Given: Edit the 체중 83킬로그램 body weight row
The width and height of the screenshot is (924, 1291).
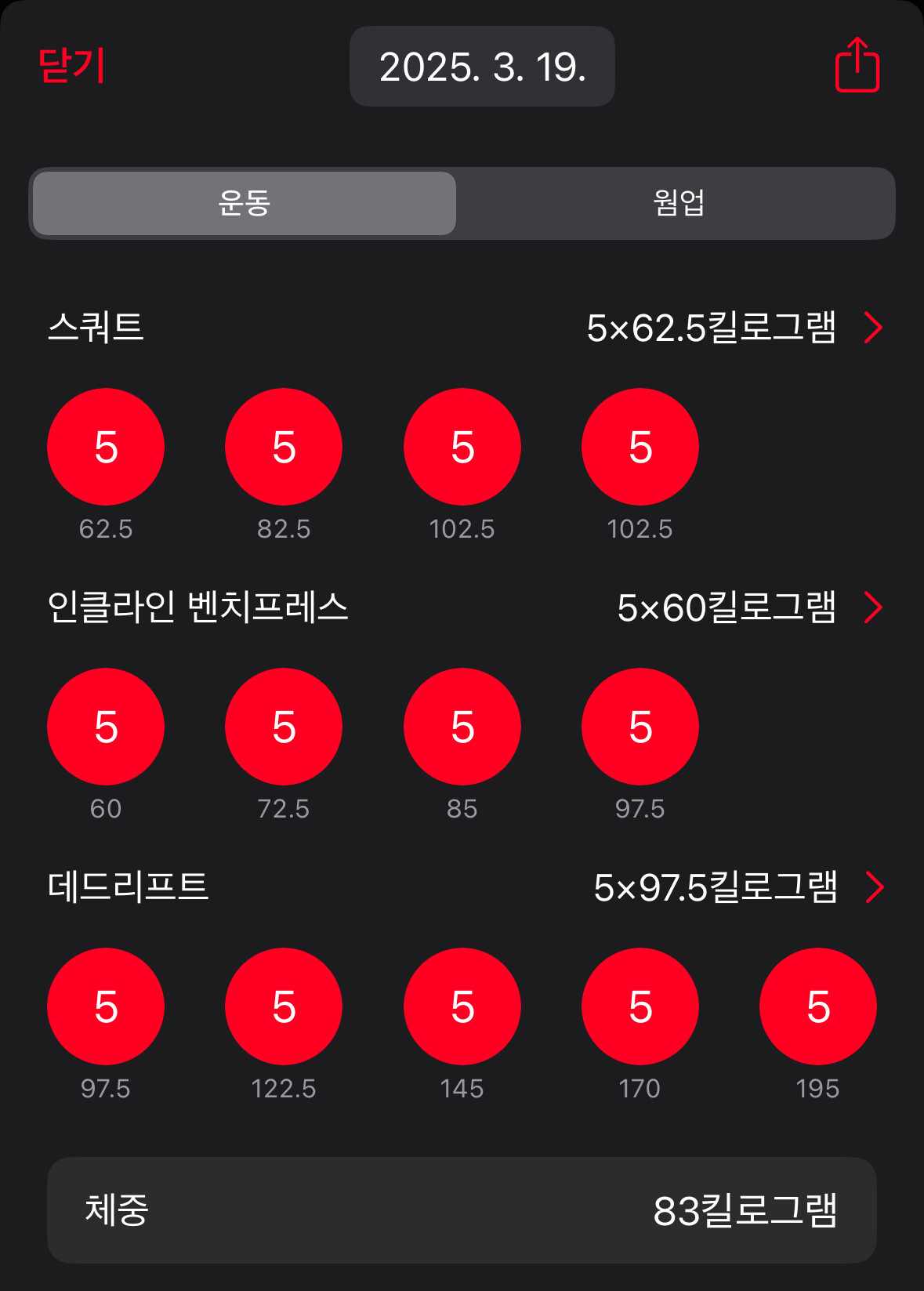Looking at the screenshot, I should [462, 1210].
